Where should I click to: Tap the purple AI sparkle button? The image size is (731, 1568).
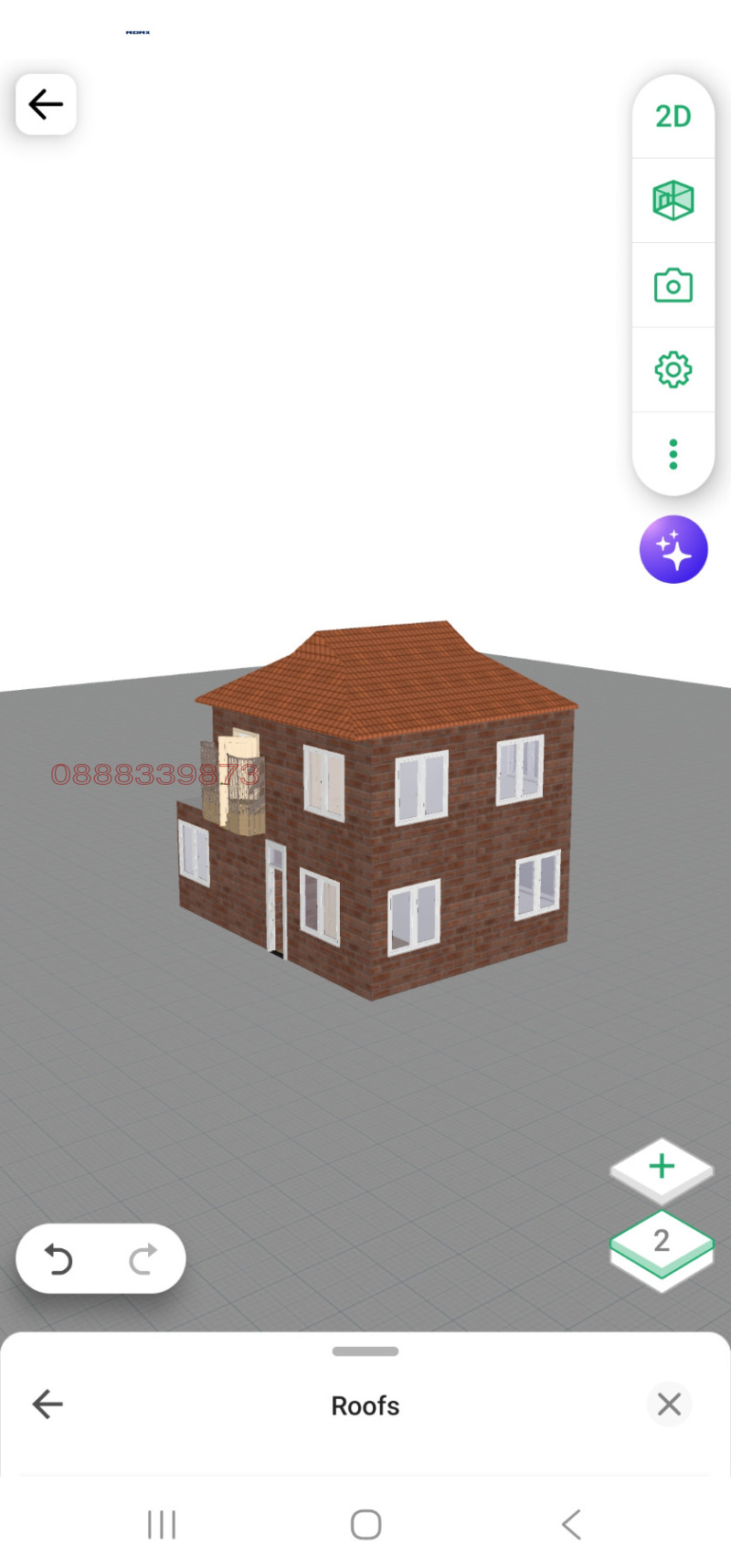point(673,549)
